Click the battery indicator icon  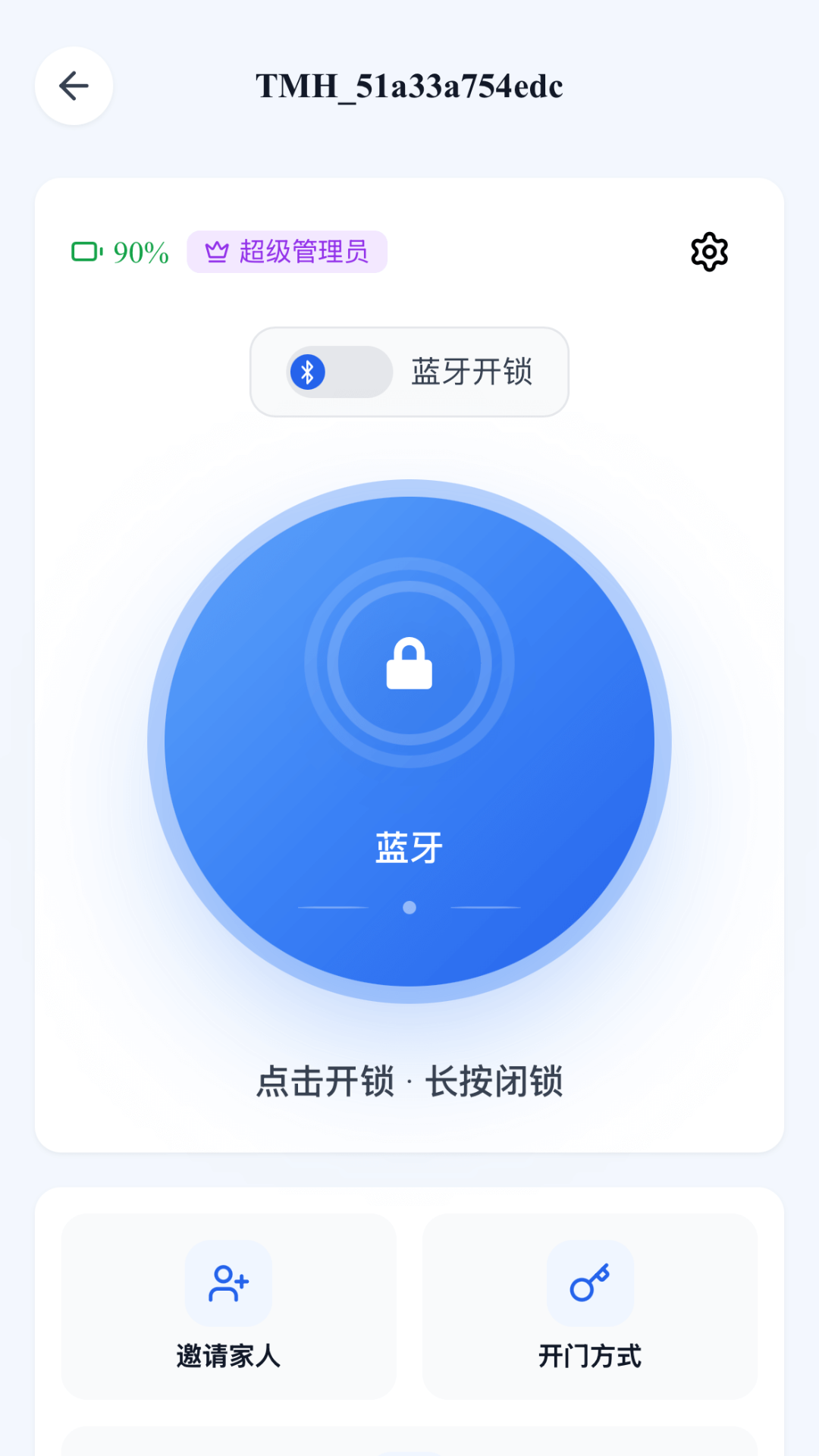[x=86, y=251]
